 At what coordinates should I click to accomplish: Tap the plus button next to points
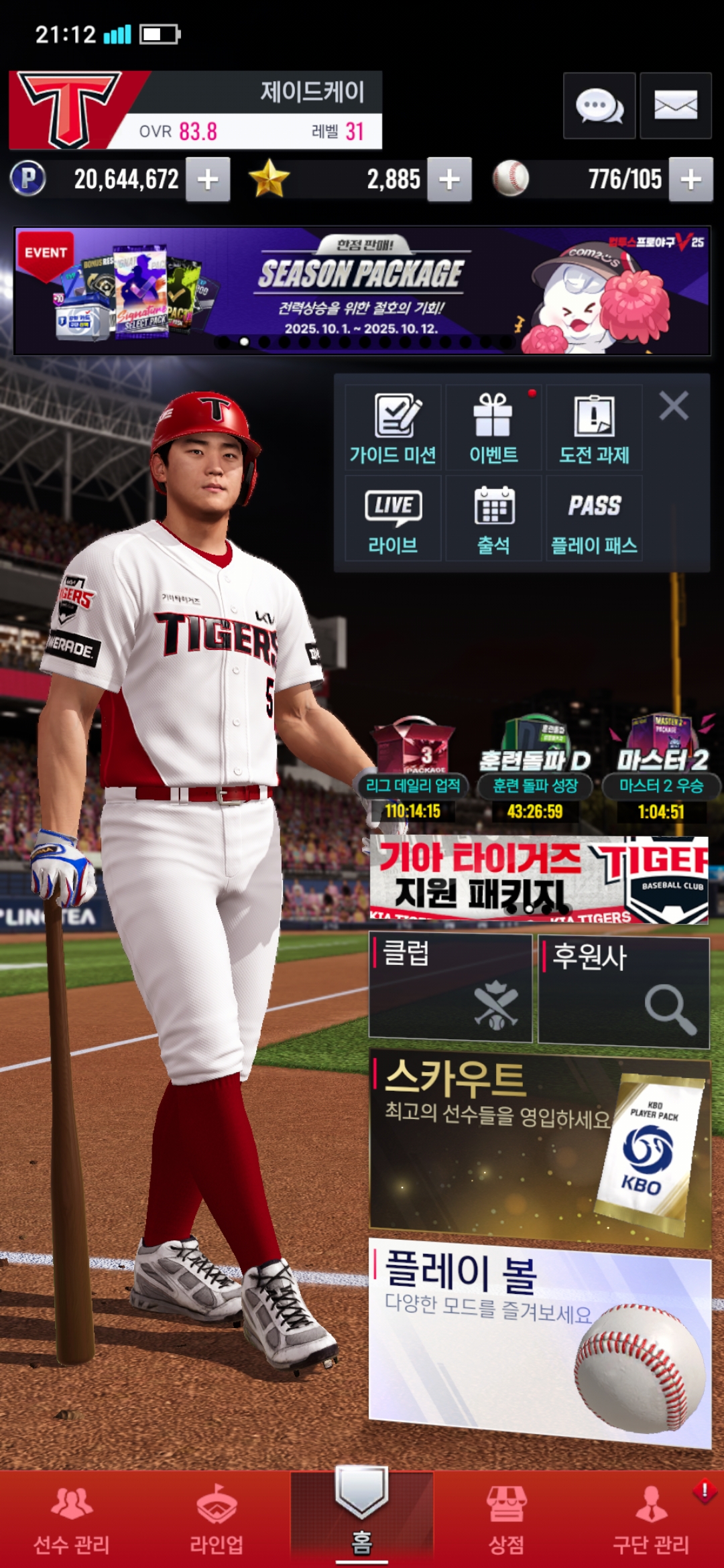tap(208, 180)
